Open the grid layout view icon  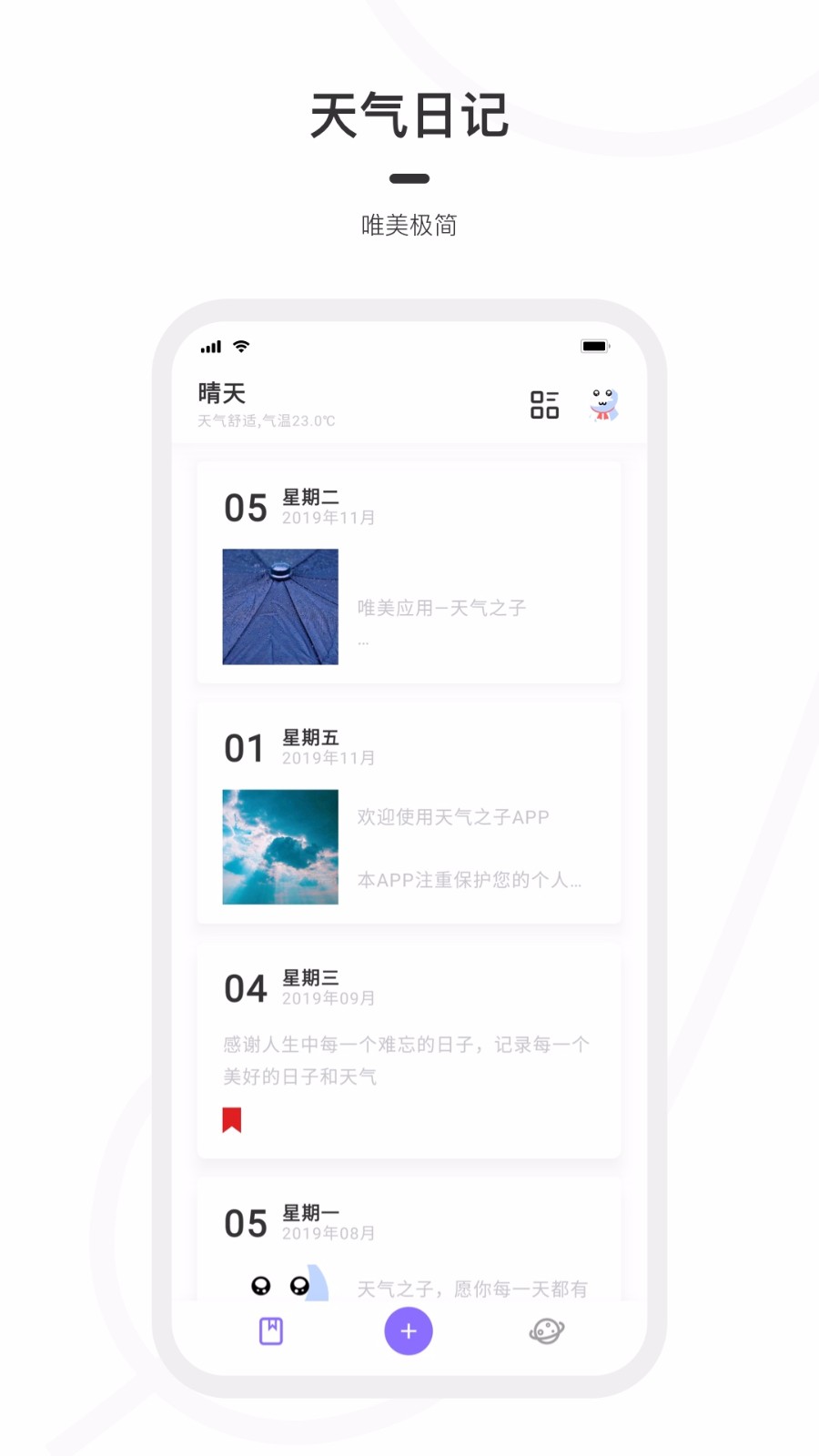tap(546, 405)
